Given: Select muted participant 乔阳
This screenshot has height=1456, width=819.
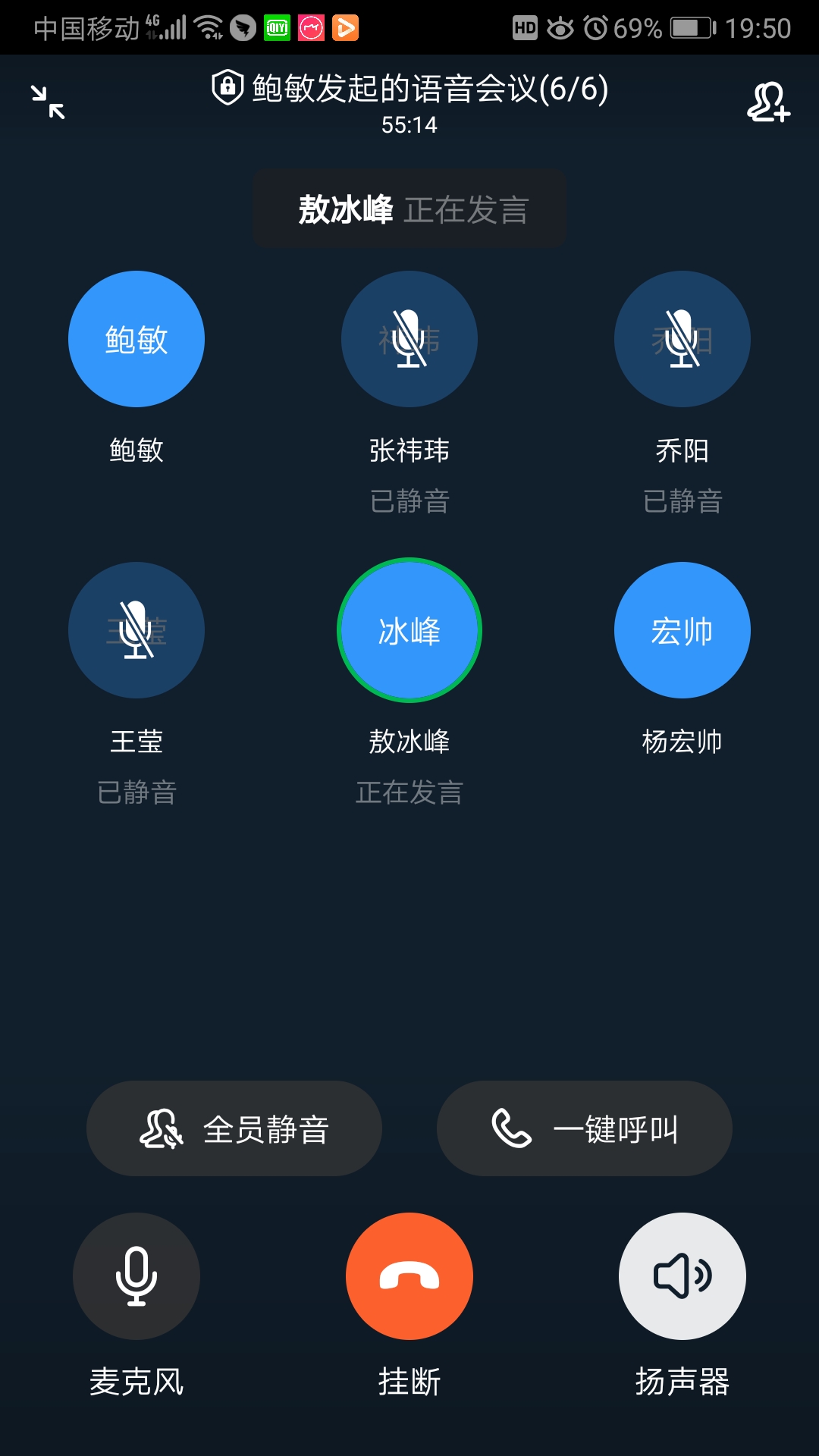Looking at the screenshot, I should pyautogui.click(x=682, y=339).
